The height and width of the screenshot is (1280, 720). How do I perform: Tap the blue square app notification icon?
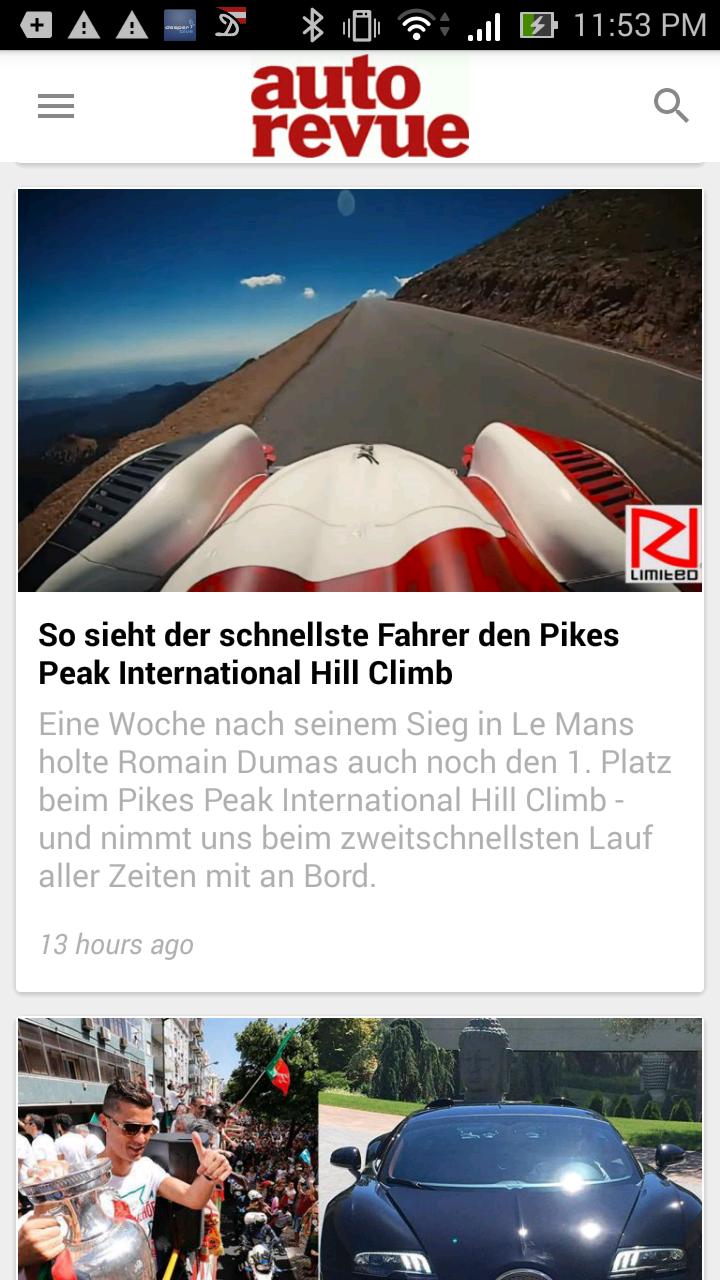[178, 27]
